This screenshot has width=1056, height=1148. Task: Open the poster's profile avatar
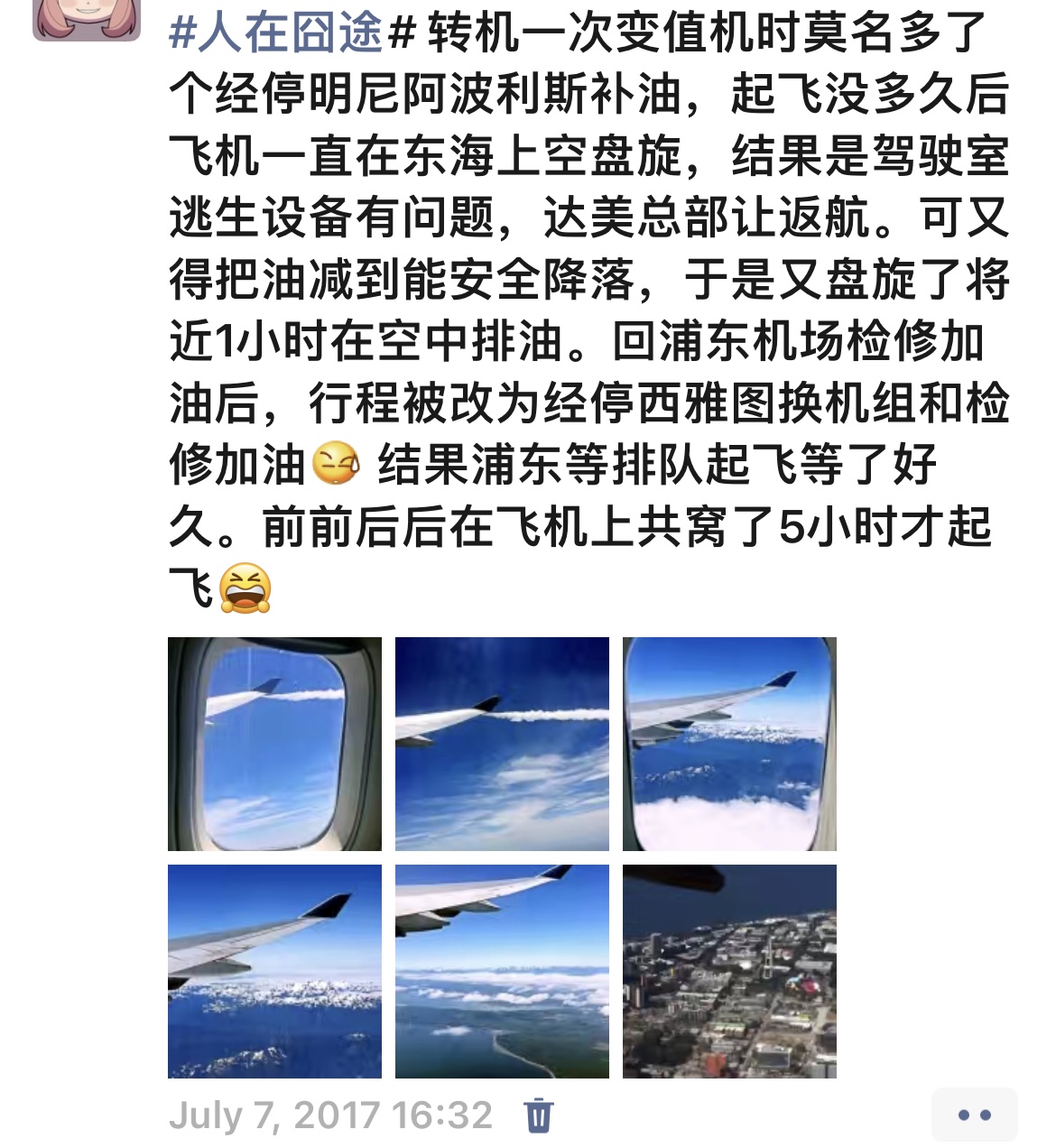coord(86,18)
